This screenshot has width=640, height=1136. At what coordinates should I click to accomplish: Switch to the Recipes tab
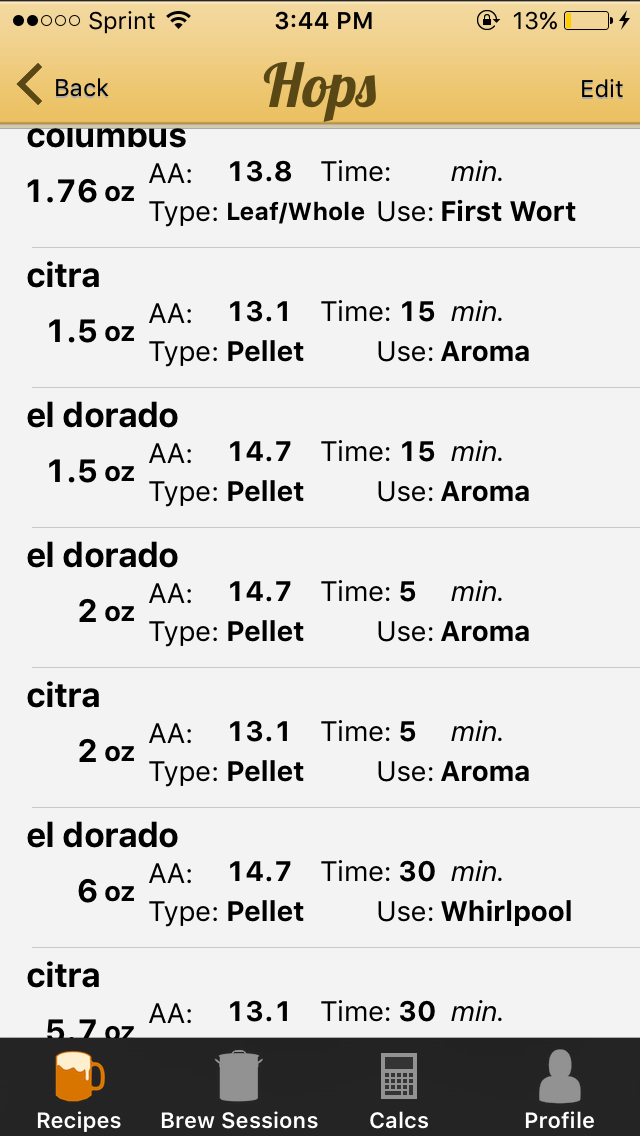point(79,1088)
